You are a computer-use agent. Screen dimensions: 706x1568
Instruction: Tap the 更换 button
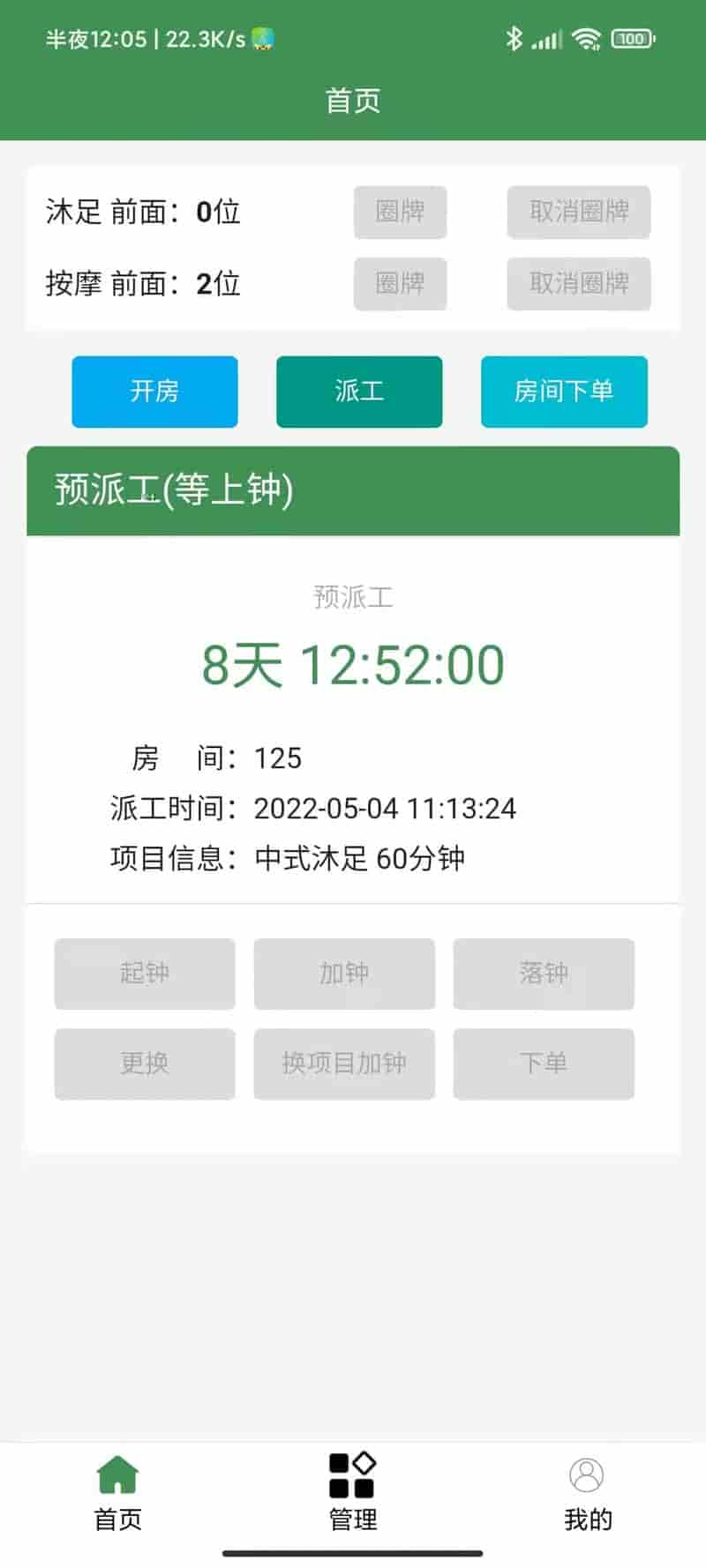tap(145, 1064)
